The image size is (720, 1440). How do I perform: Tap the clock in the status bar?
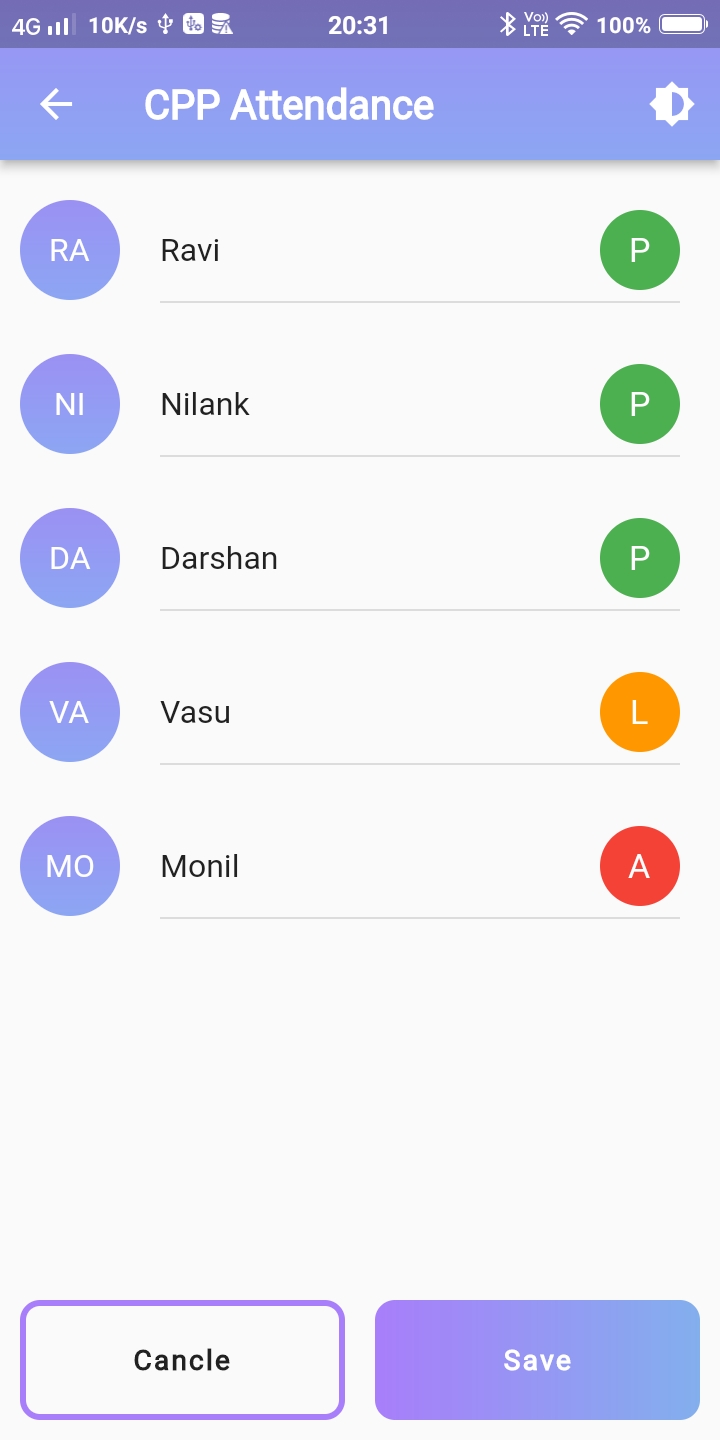pos(360,25)
